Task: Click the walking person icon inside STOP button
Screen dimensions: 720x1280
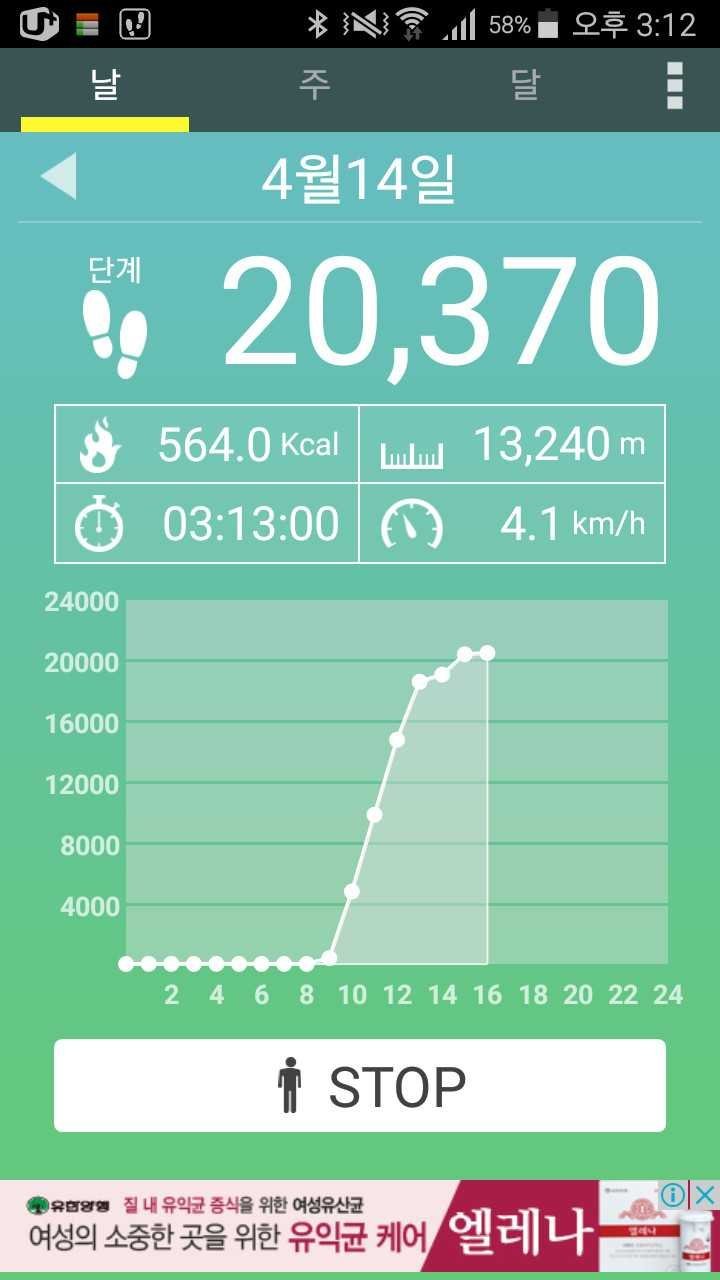Action: 291,1083
